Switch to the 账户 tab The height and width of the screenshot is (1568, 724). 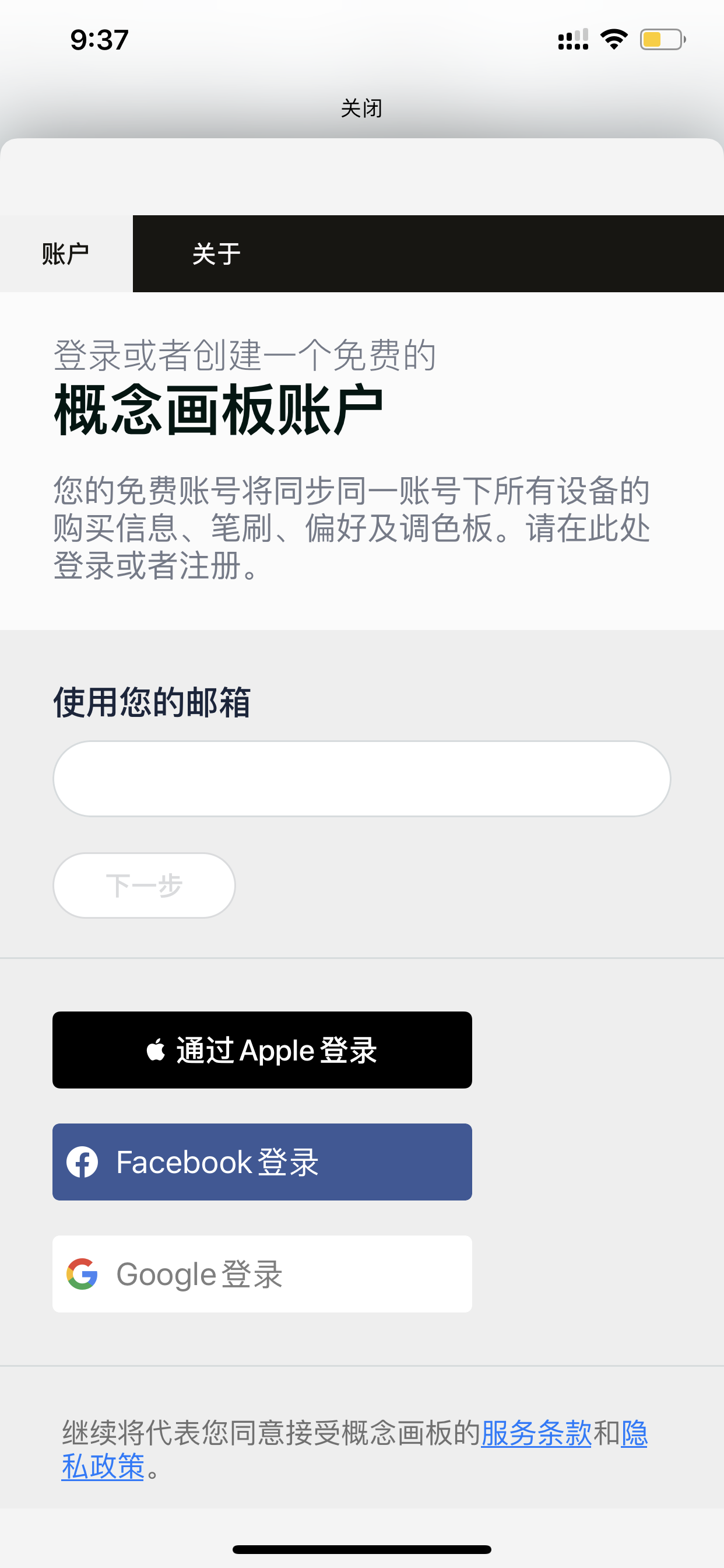click(x=66, y=254)
